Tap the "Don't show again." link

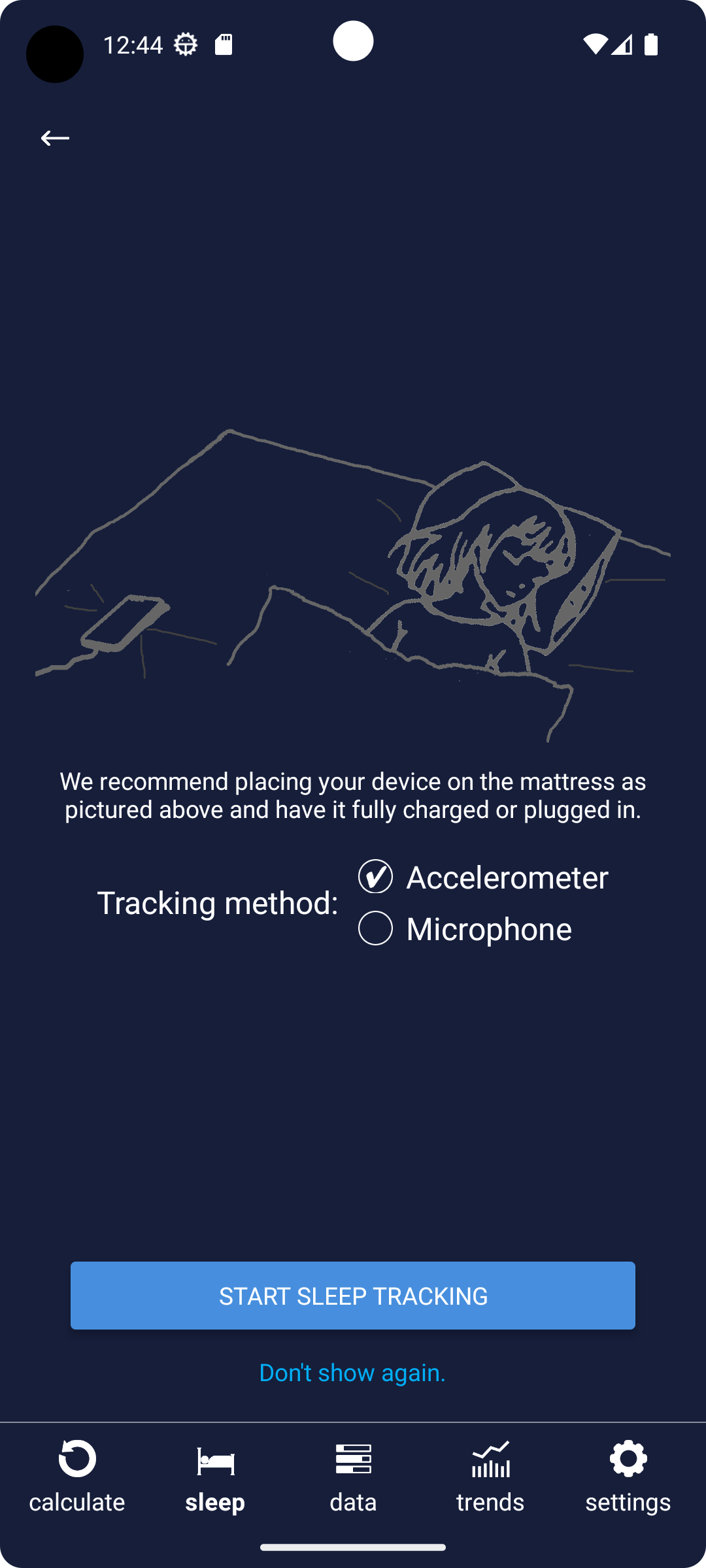pyautogui.click(x=352, y=1373)
